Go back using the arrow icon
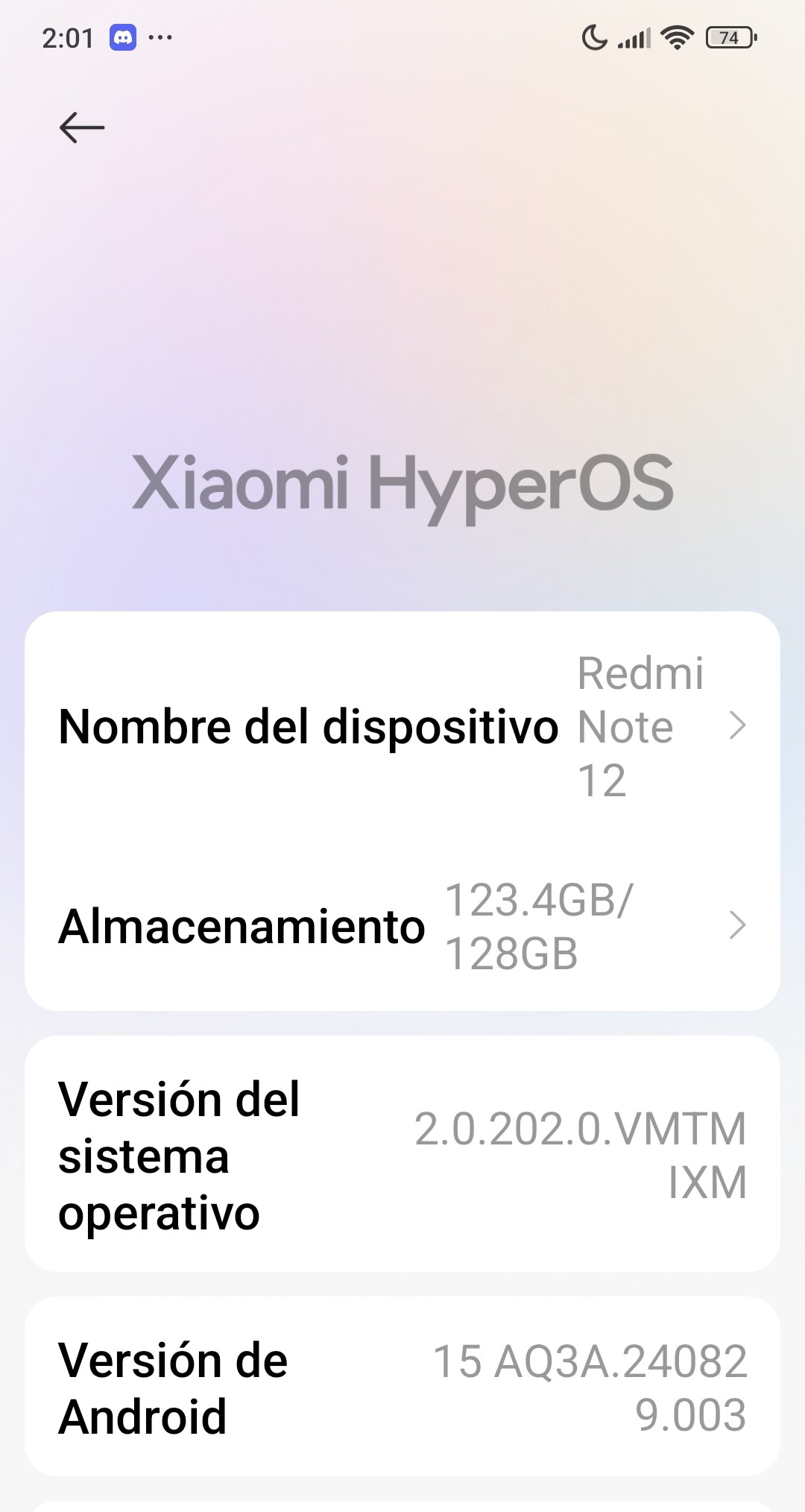This screenshot has width=805, height=1512. 82,127
